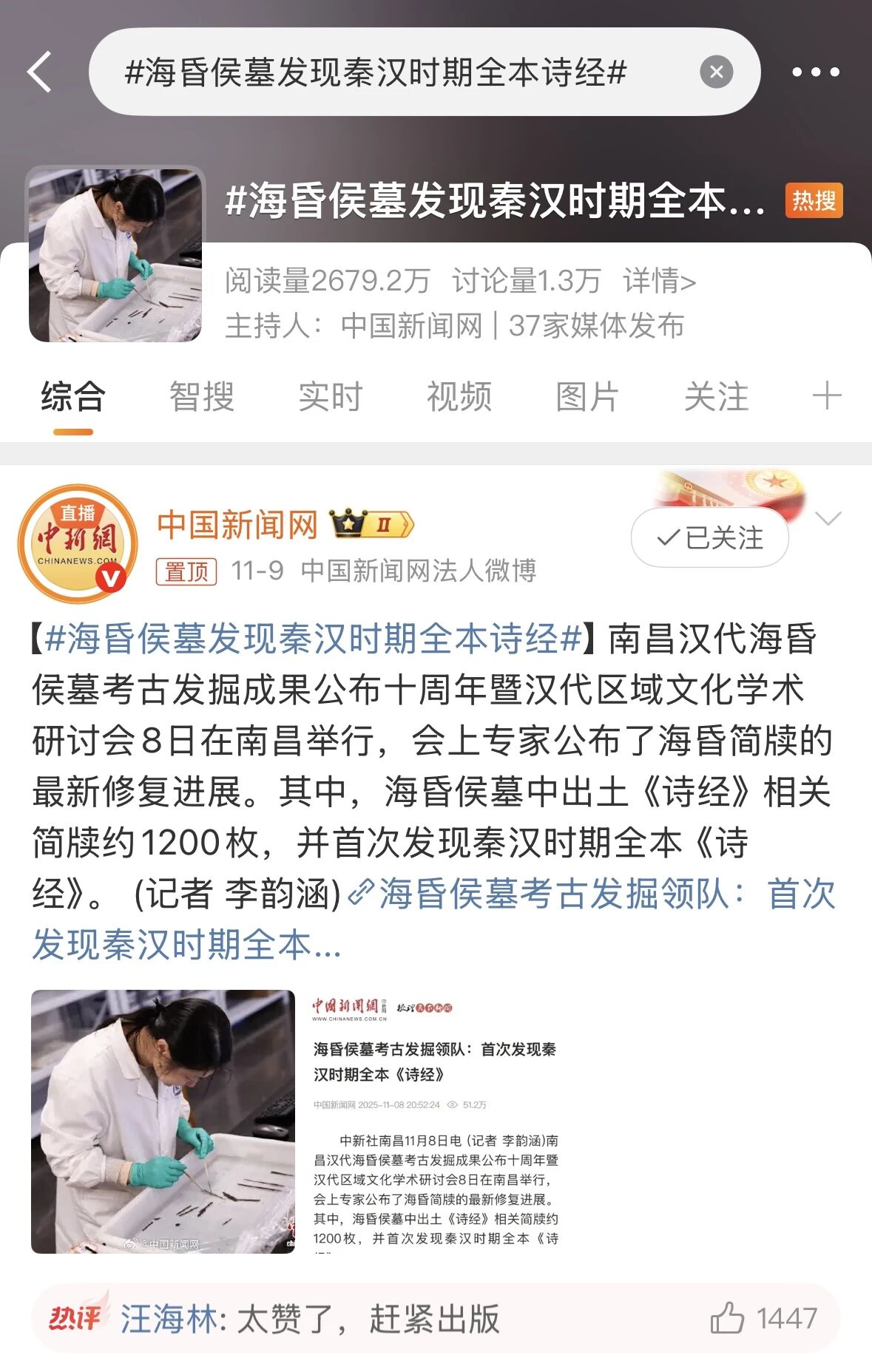
Task: Add a tab with the plus icon
Action: (x=826, y=397)
